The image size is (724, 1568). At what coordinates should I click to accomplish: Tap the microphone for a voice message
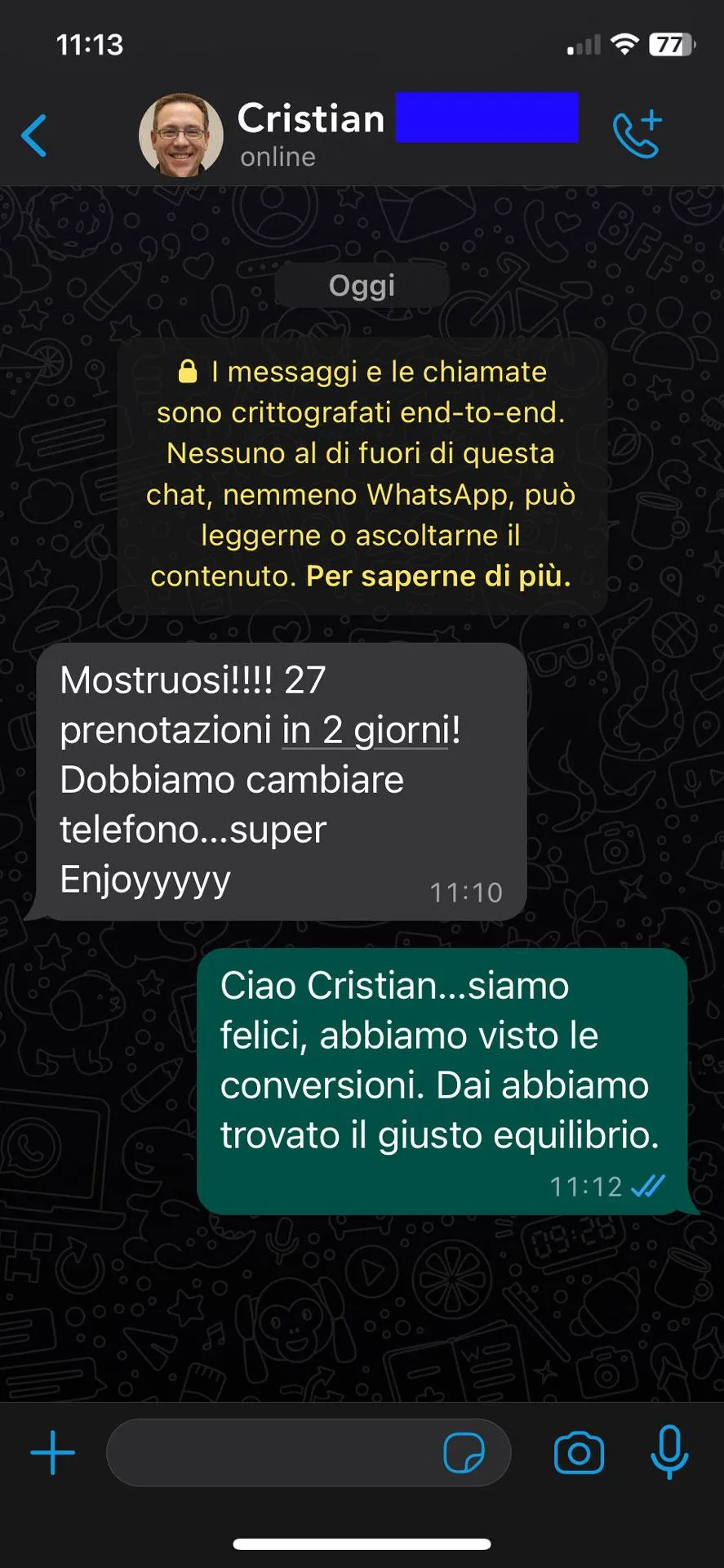(669, 1452)
